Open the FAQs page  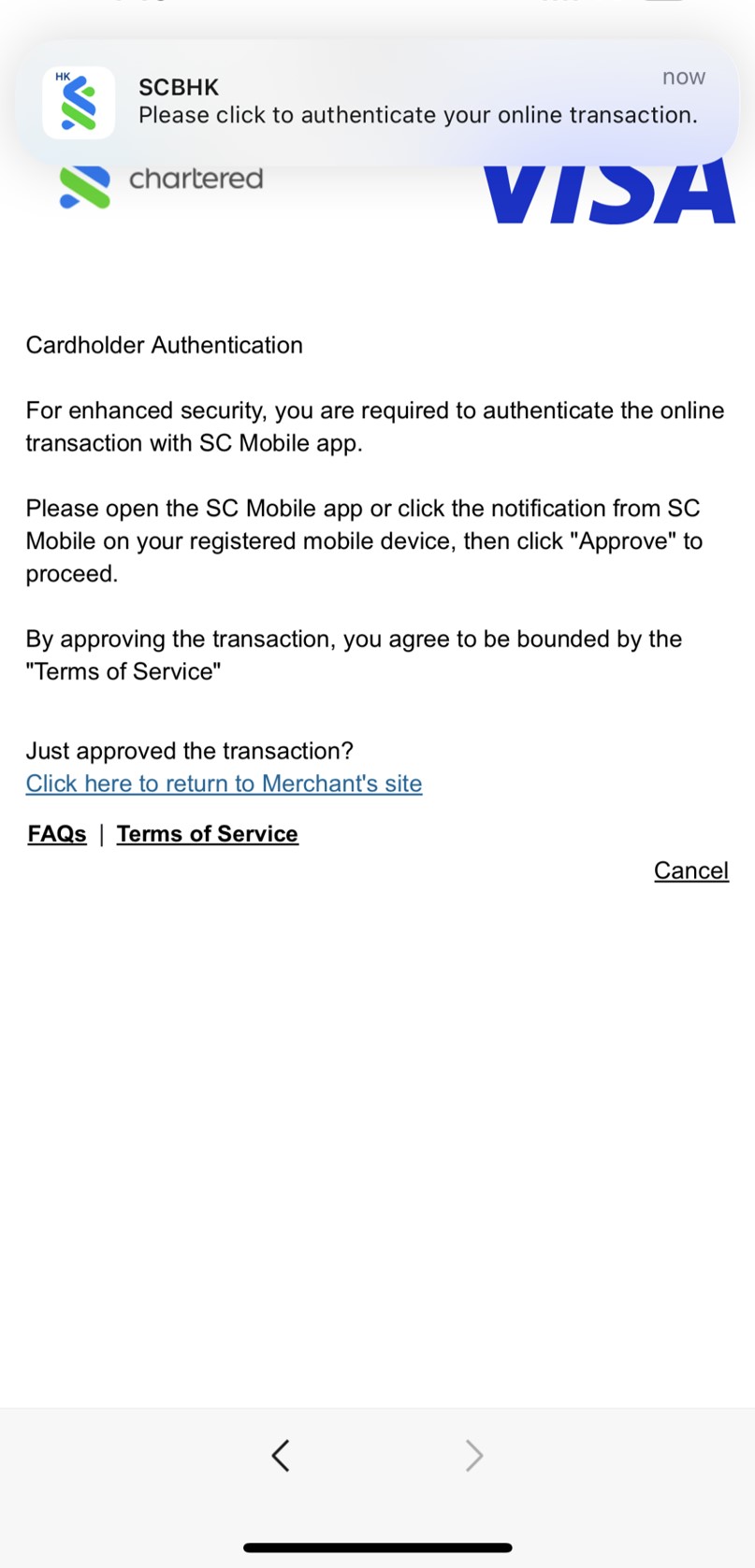pyautogui.click(x=56, y=833)
